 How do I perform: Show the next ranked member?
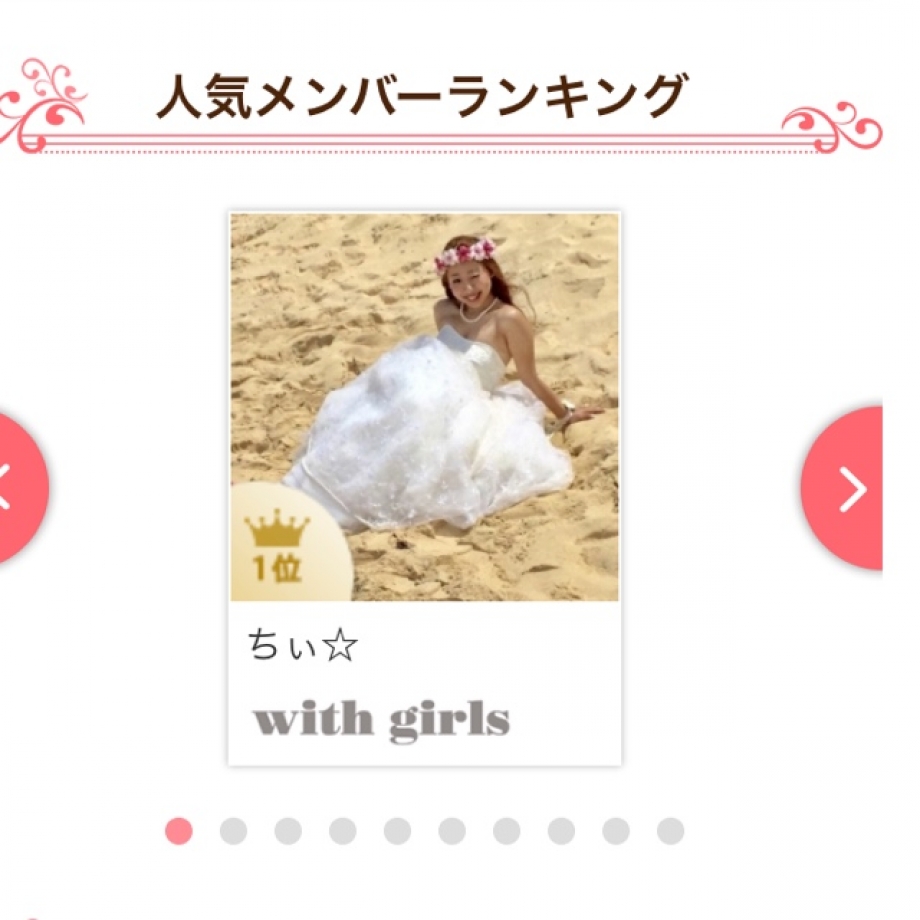848,488
